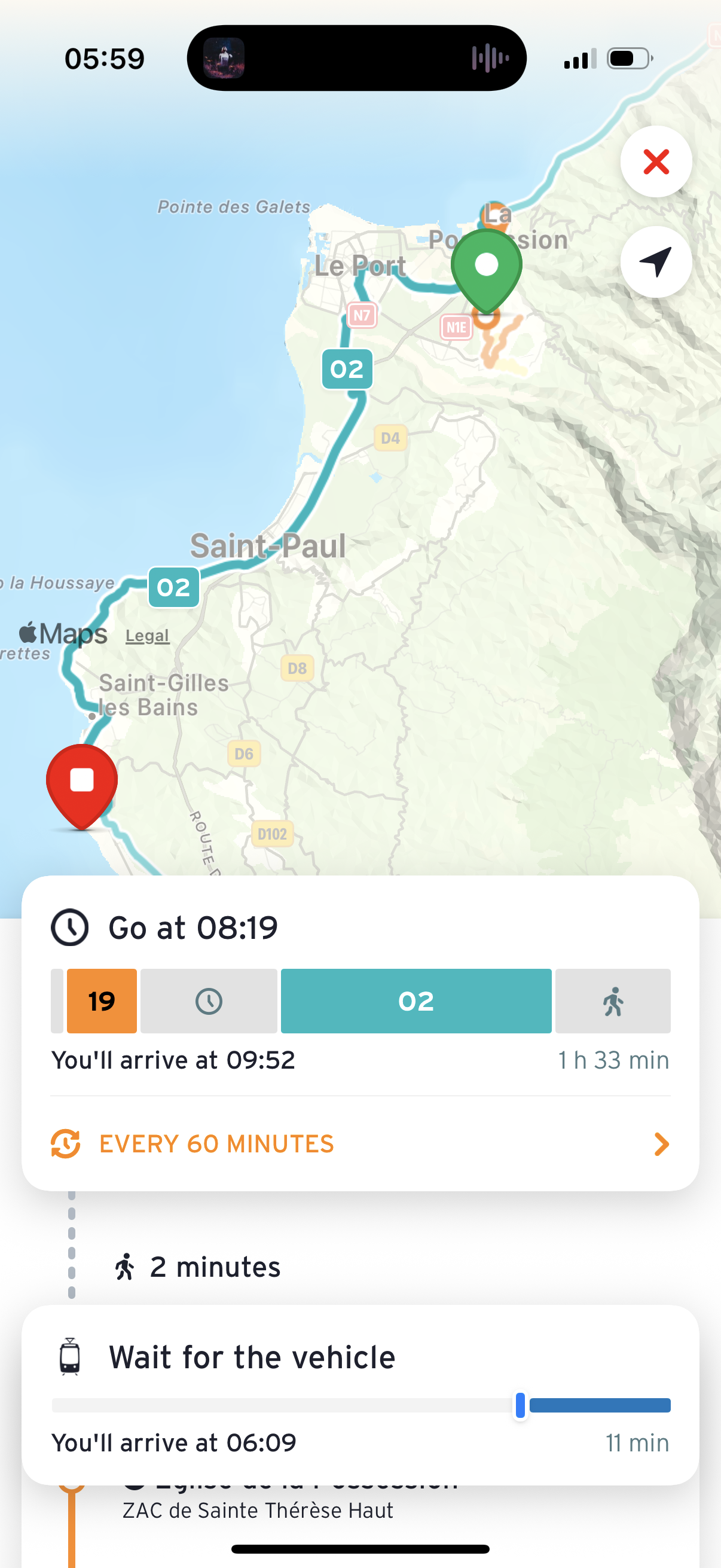The image size is (721, 1568).
Task: Tap the green start pin on map
Action: pyautogui.click(x=486, y=271)
